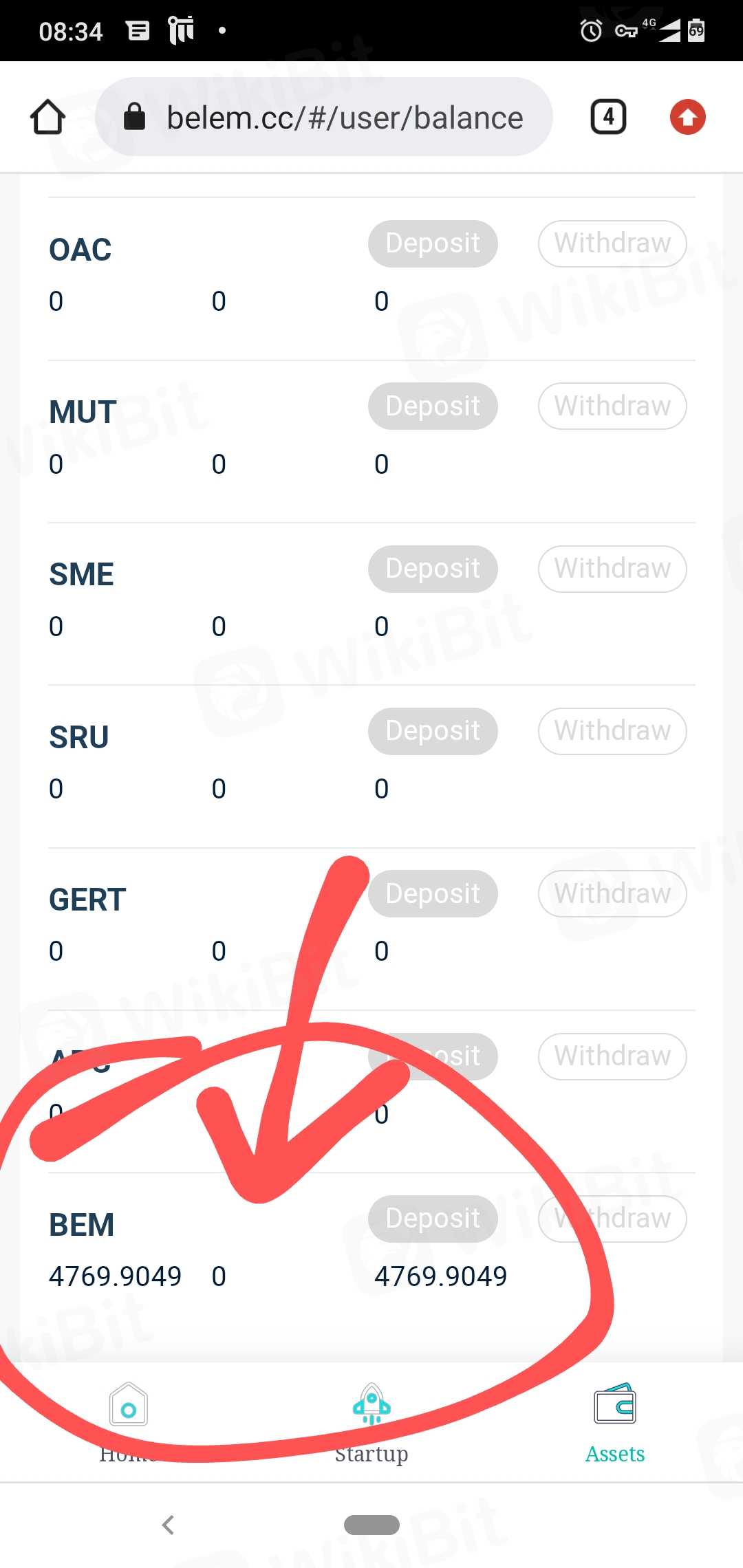
Task: Start an SRU withdrawal
Action: 612,731
